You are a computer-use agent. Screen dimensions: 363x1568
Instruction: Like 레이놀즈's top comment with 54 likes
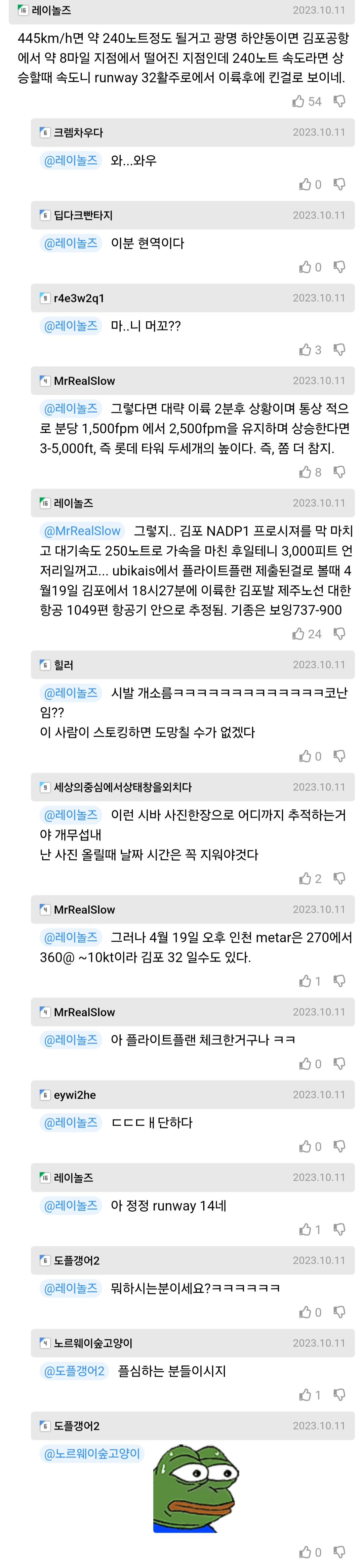[x=298, y=102]
